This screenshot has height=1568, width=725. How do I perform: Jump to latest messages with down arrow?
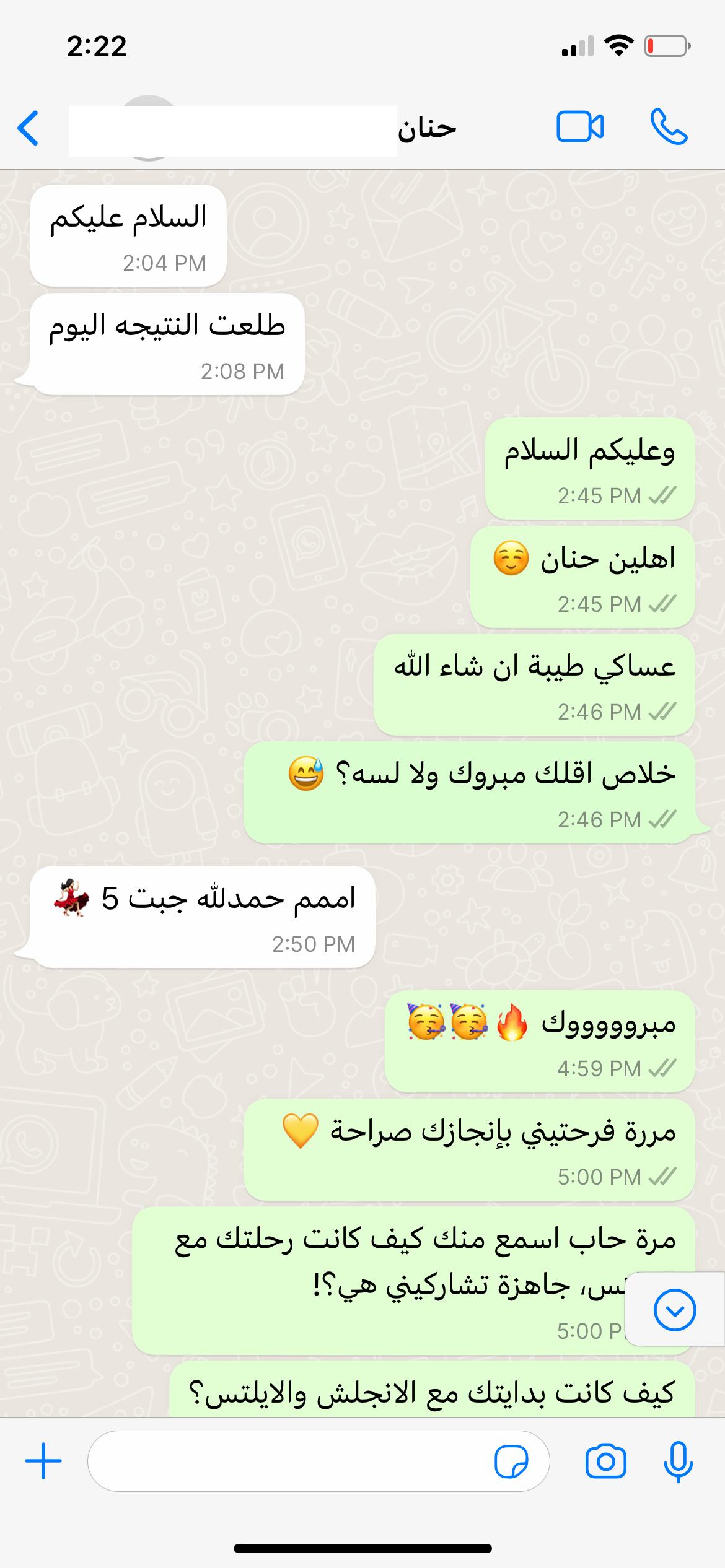pos(675,1310)
